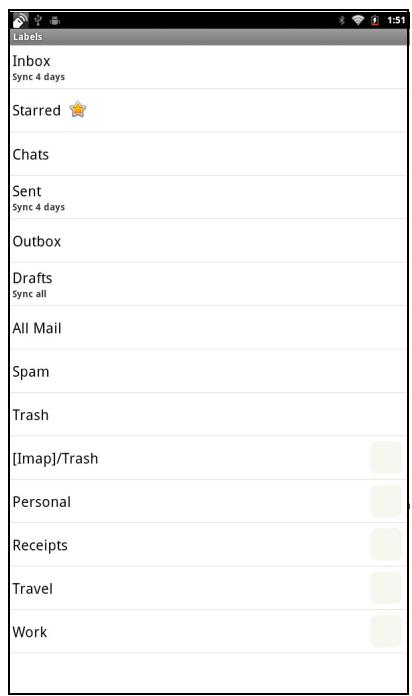Screen dimensions: 412x696
Task: Open the Sent label
Action: (208, 197)
